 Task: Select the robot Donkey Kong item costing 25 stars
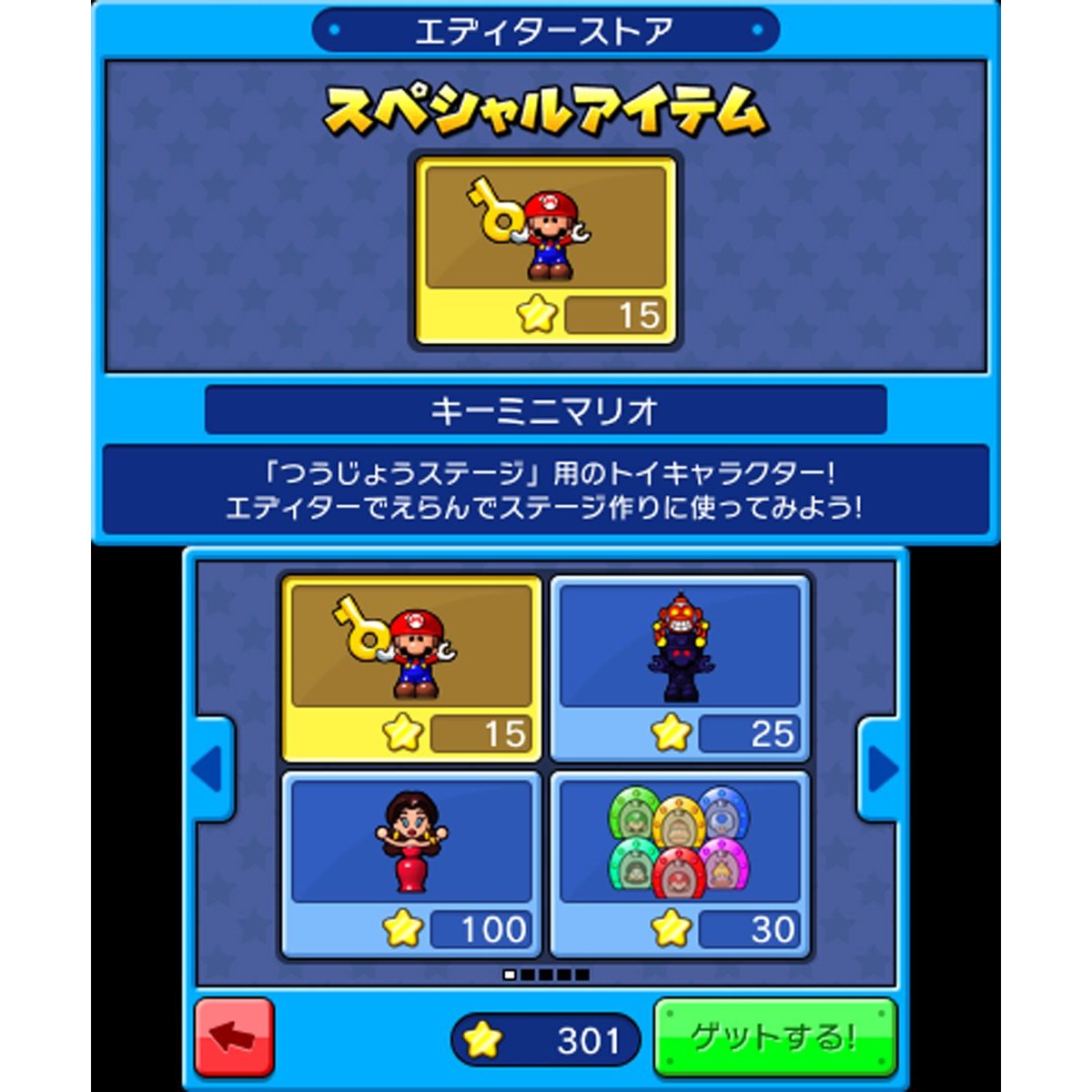680,668
